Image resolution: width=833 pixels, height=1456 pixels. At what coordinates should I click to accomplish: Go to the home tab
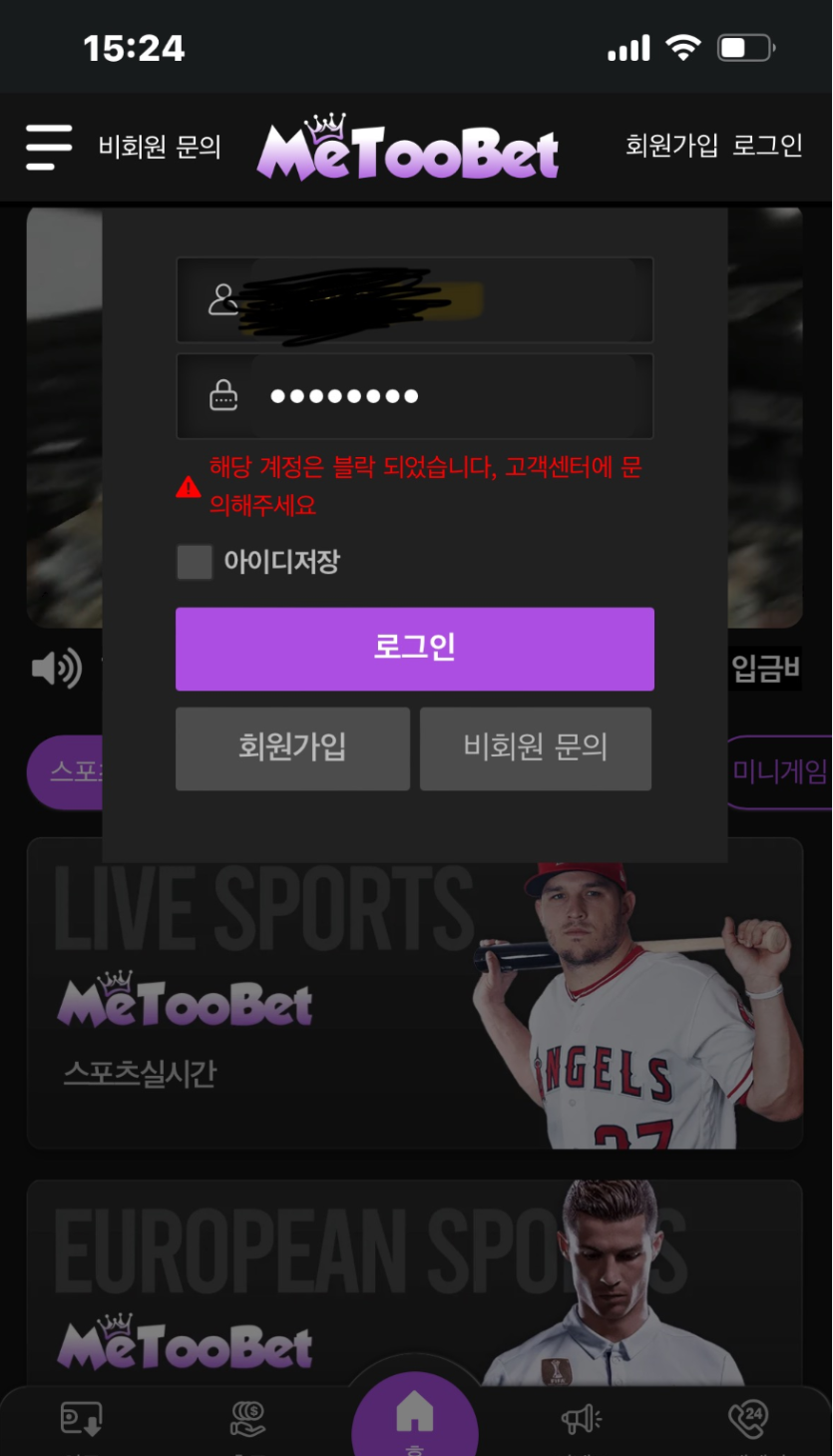[x=415, y=1417]
